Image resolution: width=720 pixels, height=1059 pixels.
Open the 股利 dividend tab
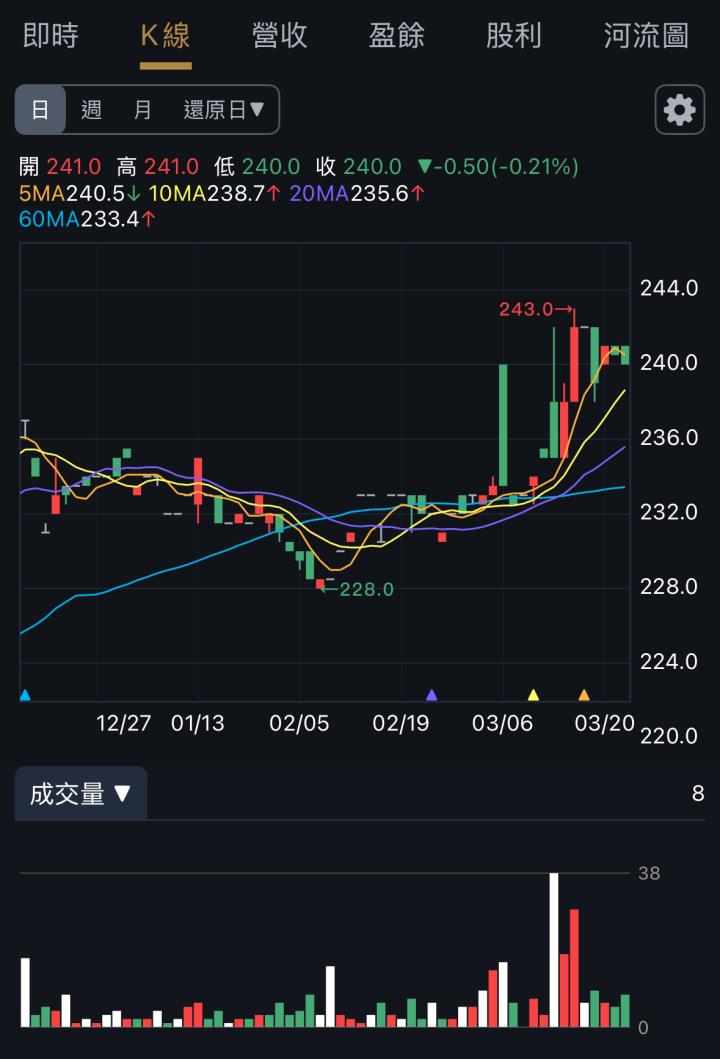tap(514, 36)
